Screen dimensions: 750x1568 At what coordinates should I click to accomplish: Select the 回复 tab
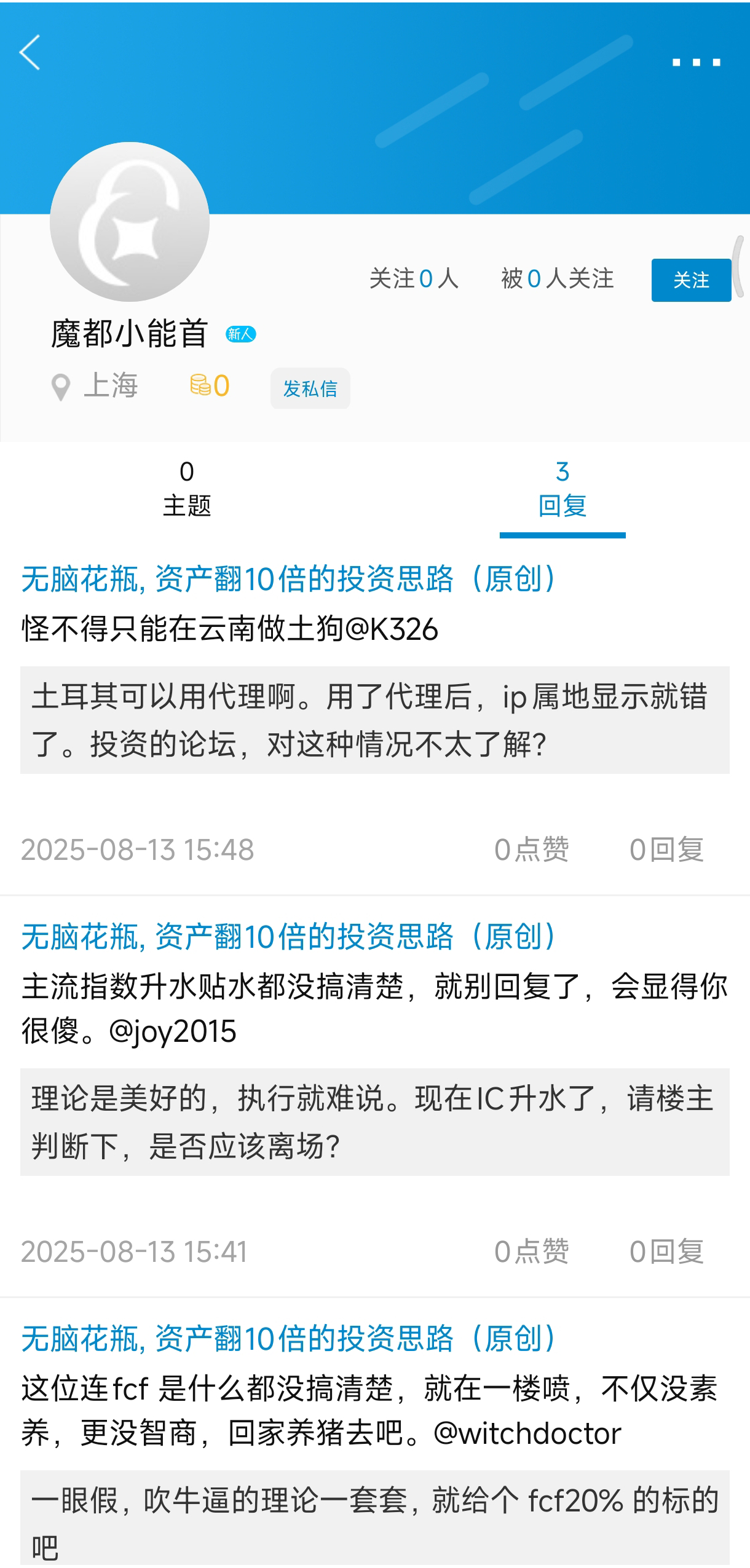tap(562, 489)
